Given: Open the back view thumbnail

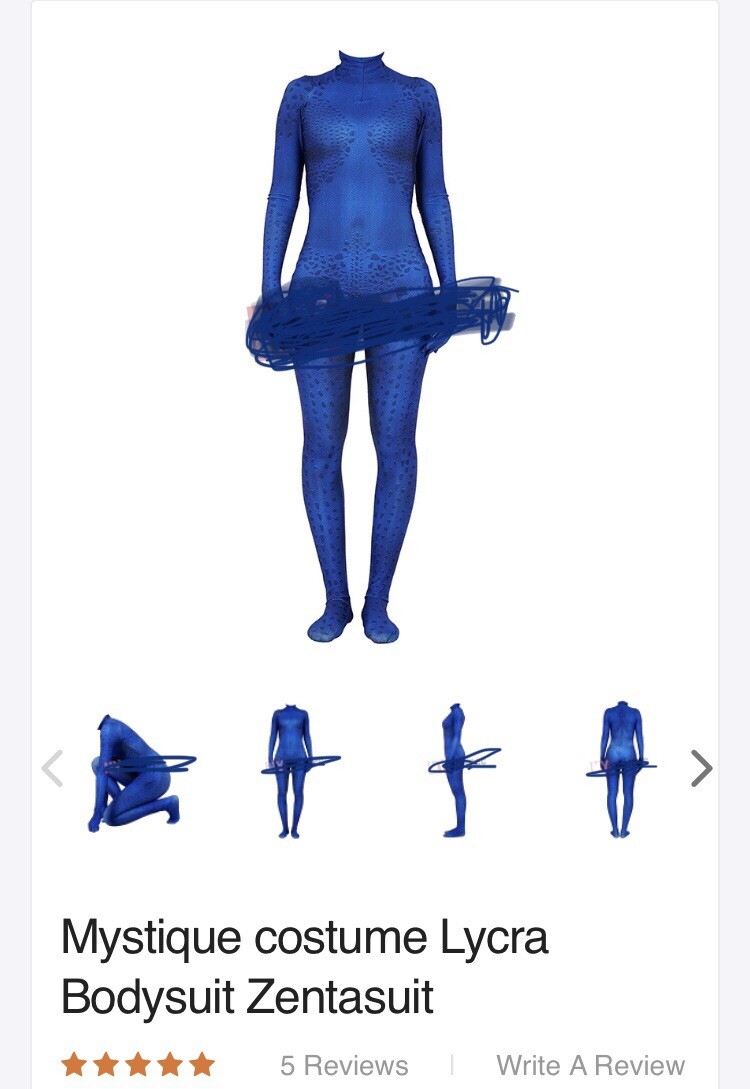Looking at the screenshot, I should point(620,768).
